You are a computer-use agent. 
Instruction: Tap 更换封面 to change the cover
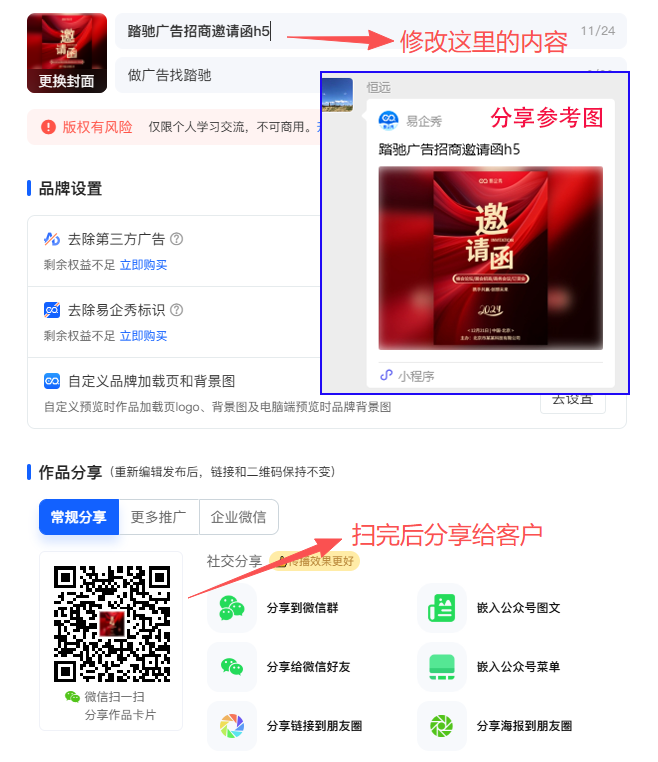click(67, 81)
